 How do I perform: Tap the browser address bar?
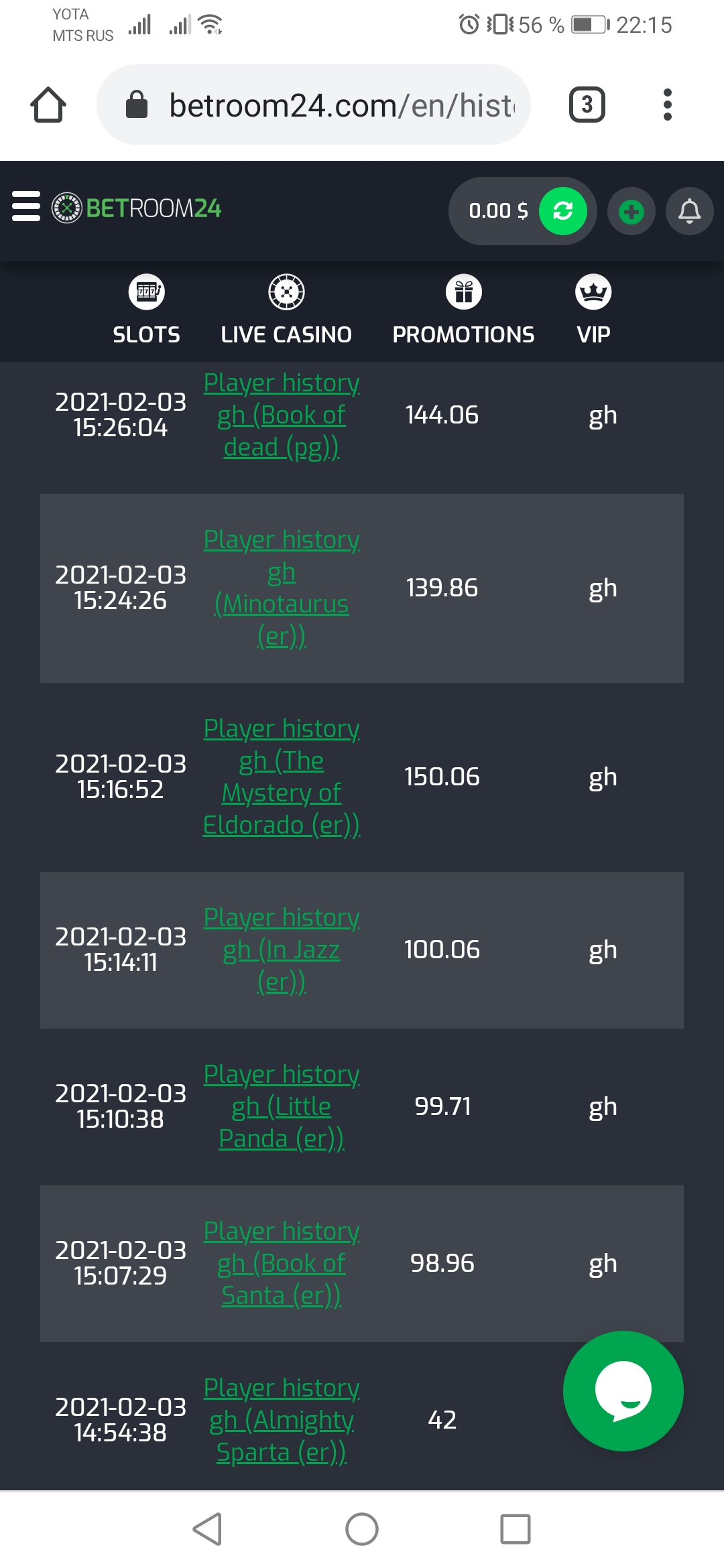click(314, 105)
